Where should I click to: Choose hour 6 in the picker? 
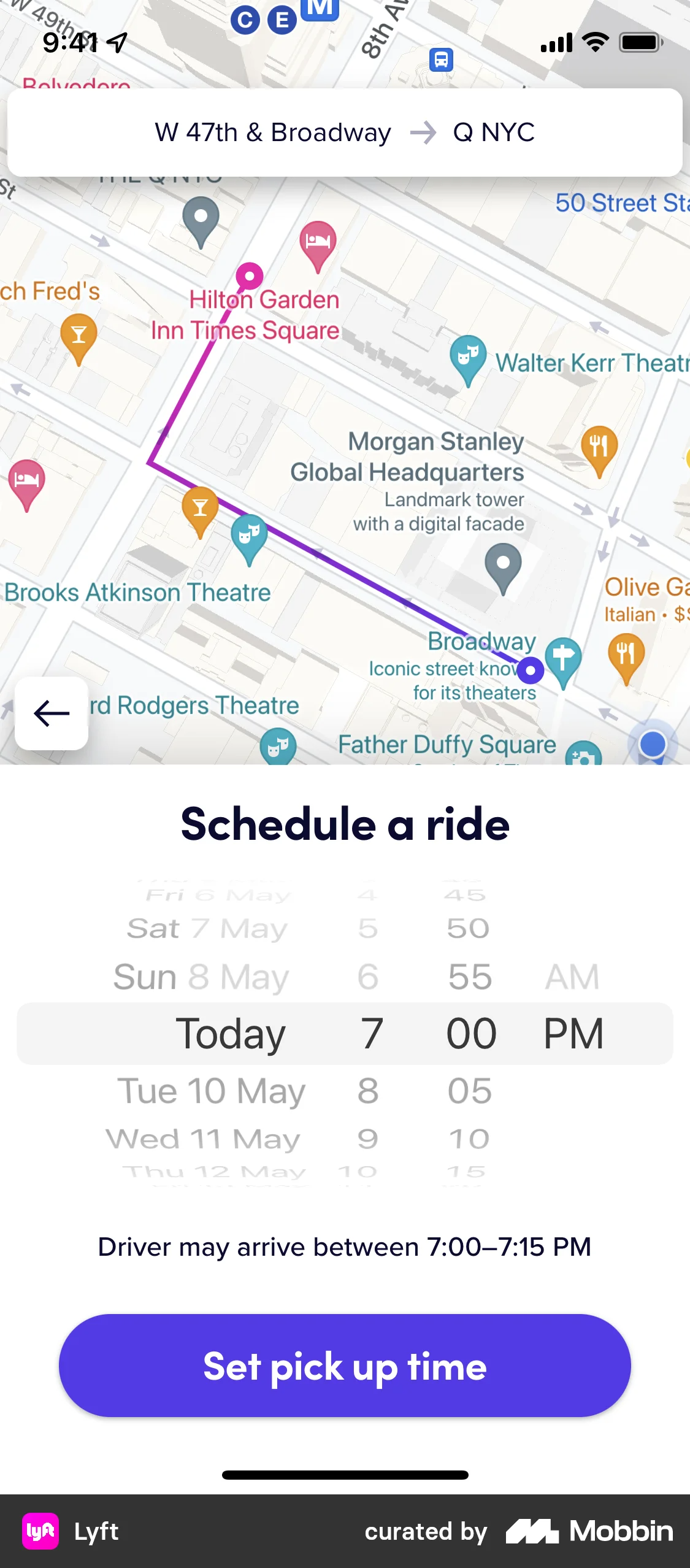pos(368,977)
